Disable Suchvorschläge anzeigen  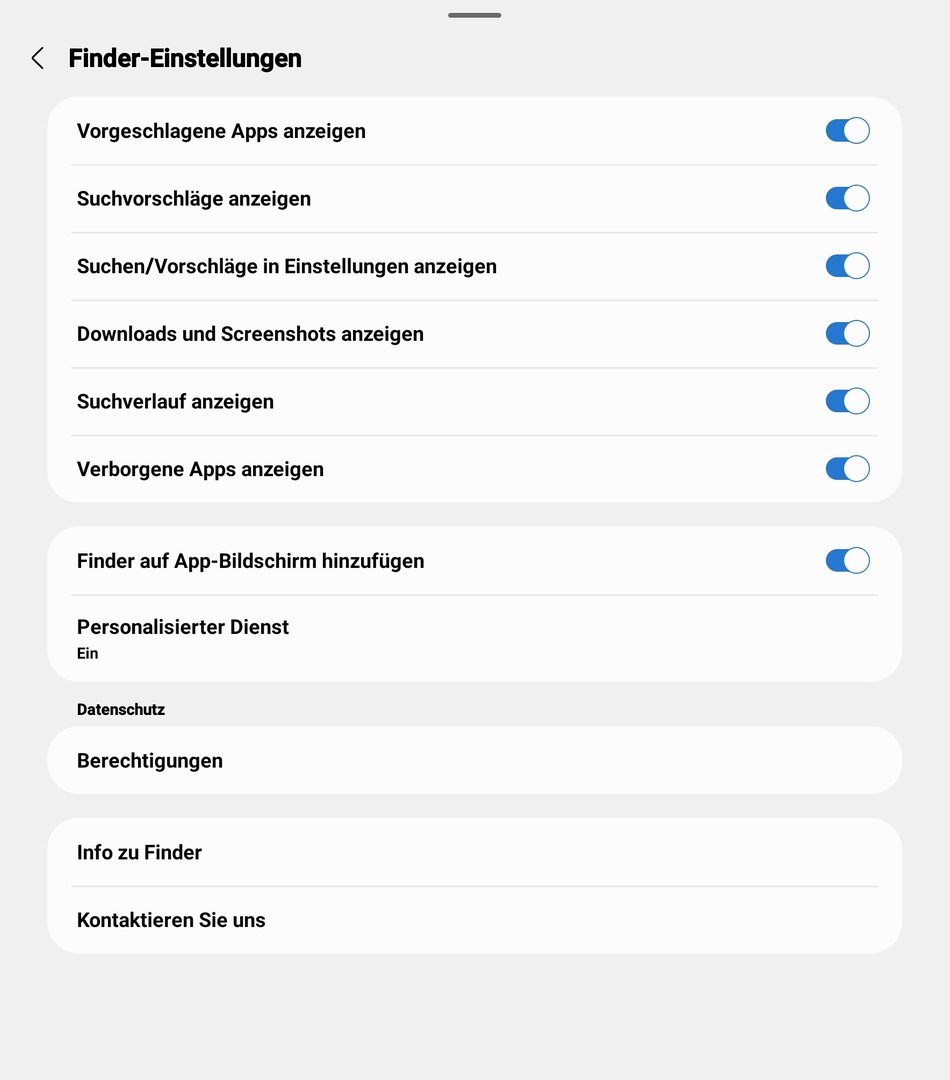pos(847,199)
